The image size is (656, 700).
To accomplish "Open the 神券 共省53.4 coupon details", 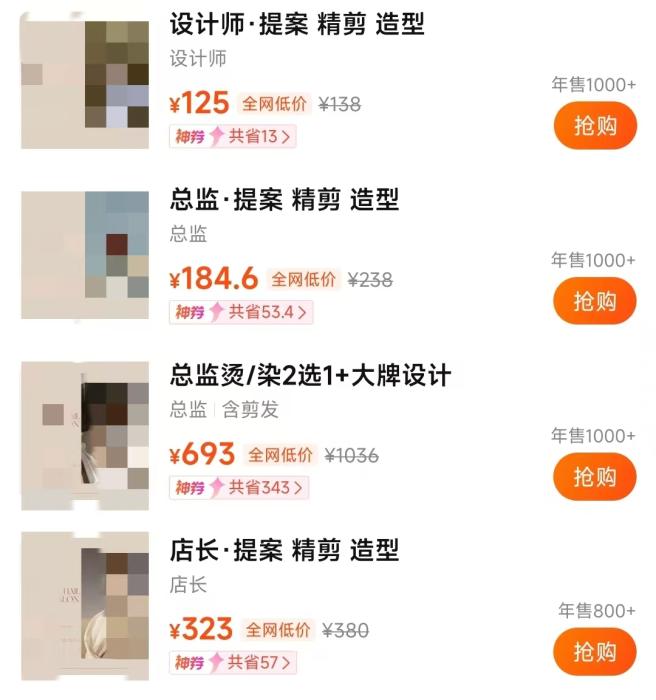I will pos(241,312).
